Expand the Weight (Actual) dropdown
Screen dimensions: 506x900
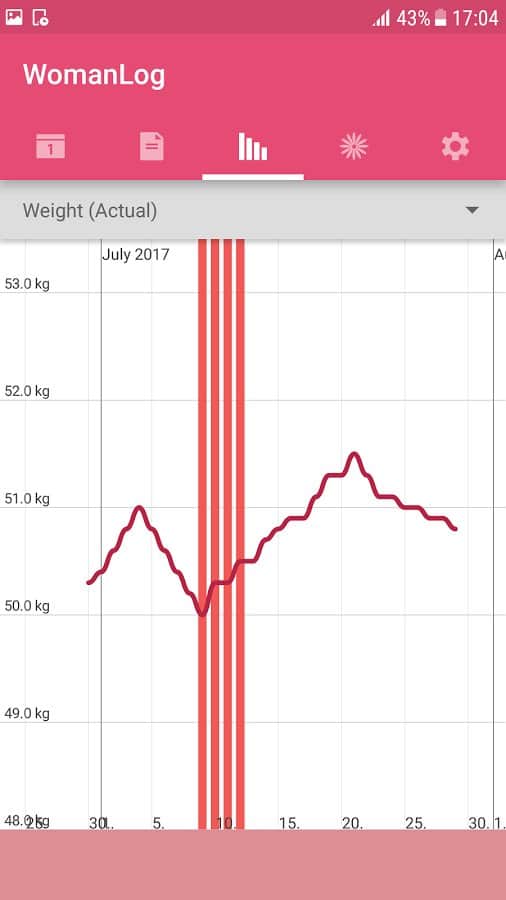(x=253, y=211)
